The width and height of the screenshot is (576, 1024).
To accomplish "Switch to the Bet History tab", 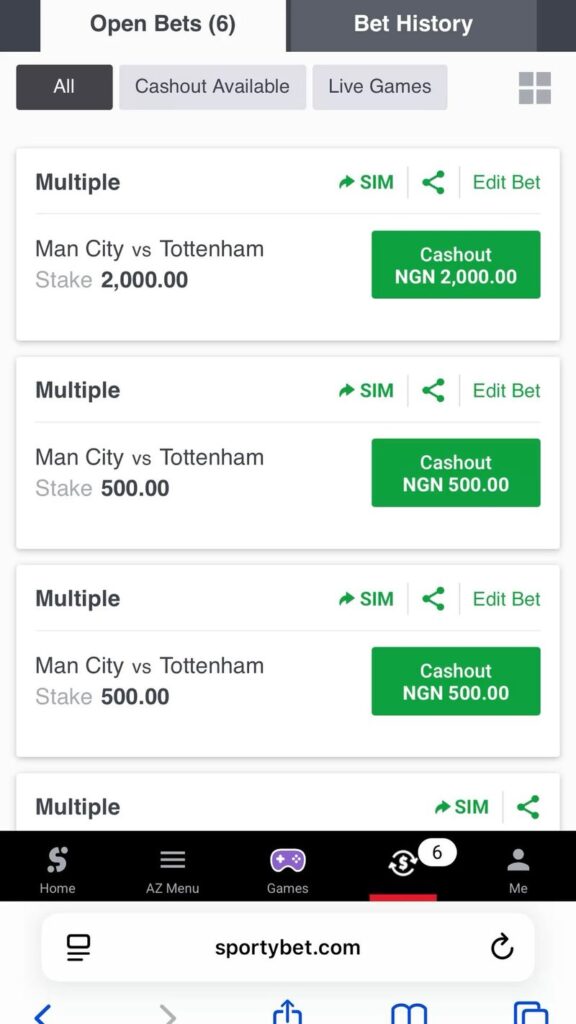I will click(412, 24).
